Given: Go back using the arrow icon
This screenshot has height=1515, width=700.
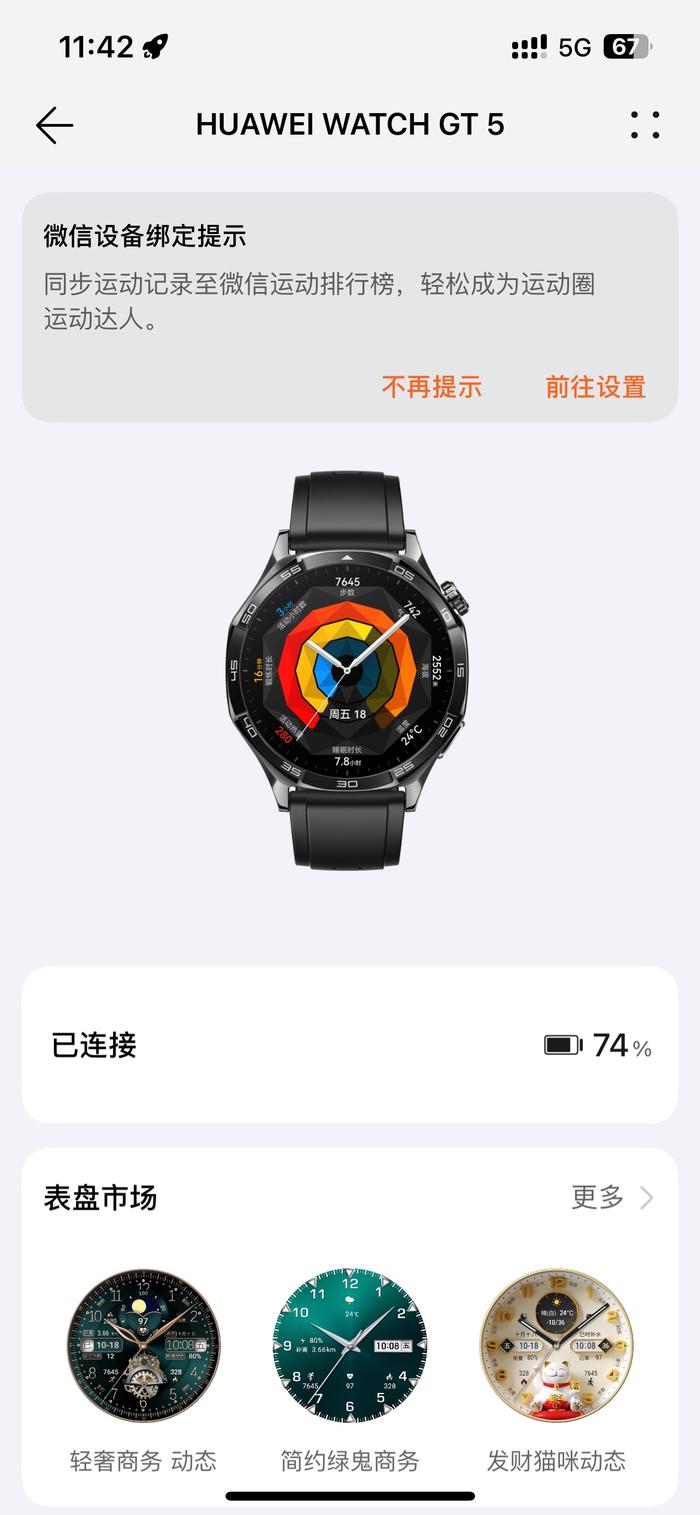Looking at the screenshot, I should [x=54, y=125].
